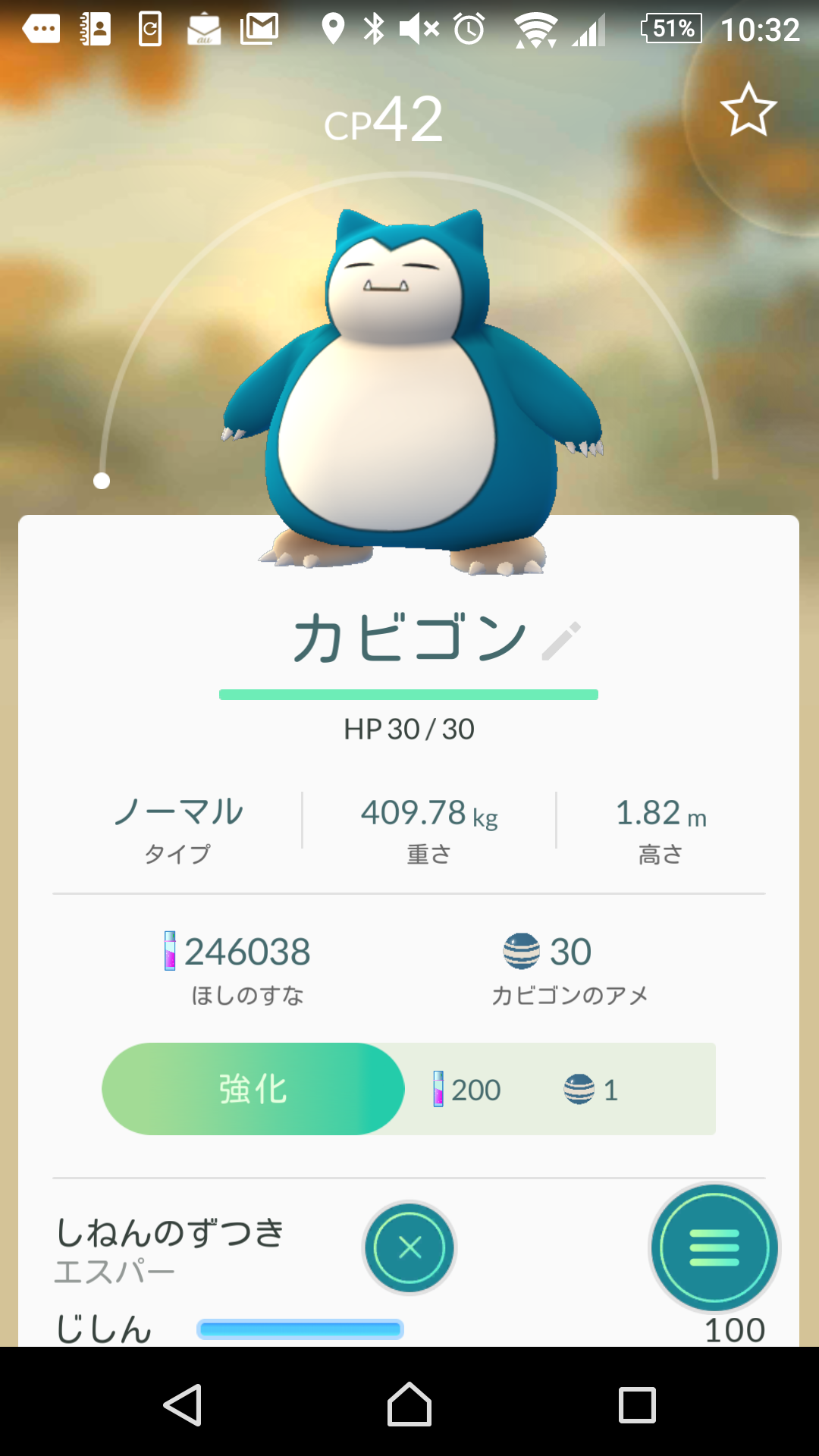
Task: Open the menu using the hamburger button
Action: tap(714, 1245)
